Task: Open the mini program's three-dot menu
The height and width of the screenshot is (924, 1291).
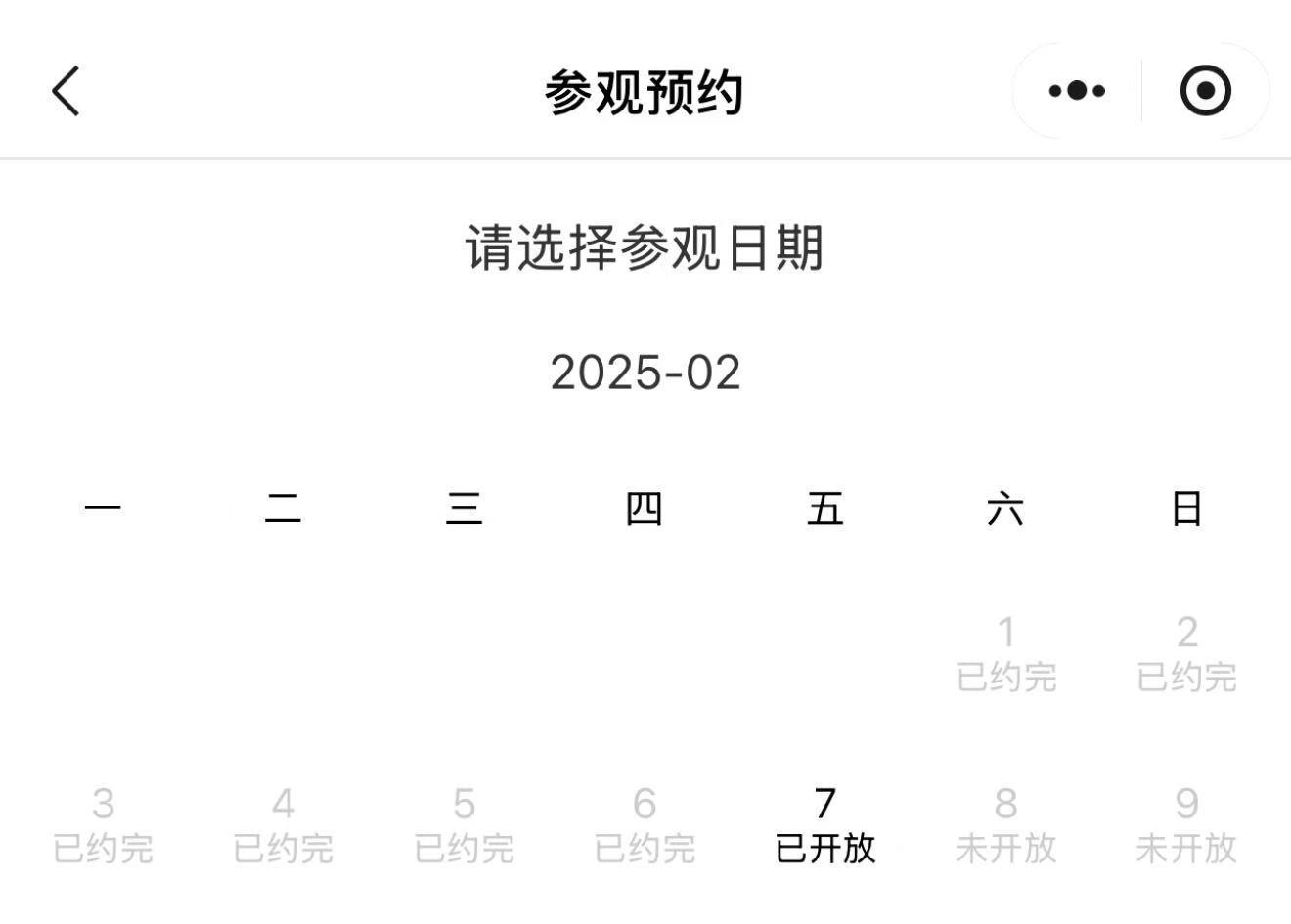Action: [x=1077, y=91]
